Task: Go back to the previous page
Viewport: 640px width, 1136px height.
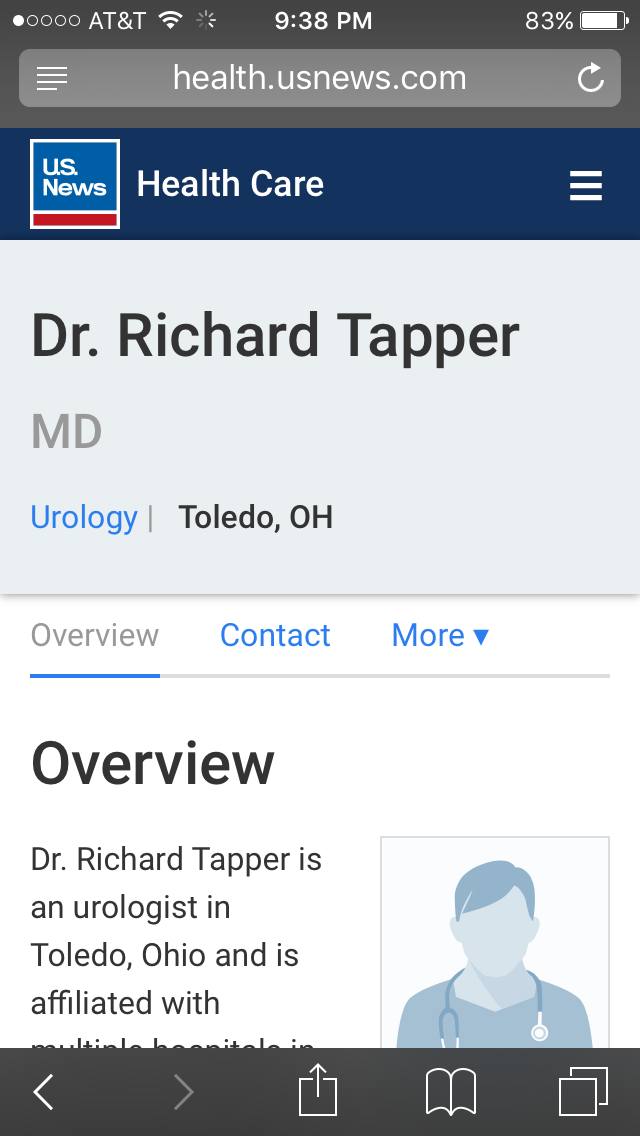Action: [44, 1092]
